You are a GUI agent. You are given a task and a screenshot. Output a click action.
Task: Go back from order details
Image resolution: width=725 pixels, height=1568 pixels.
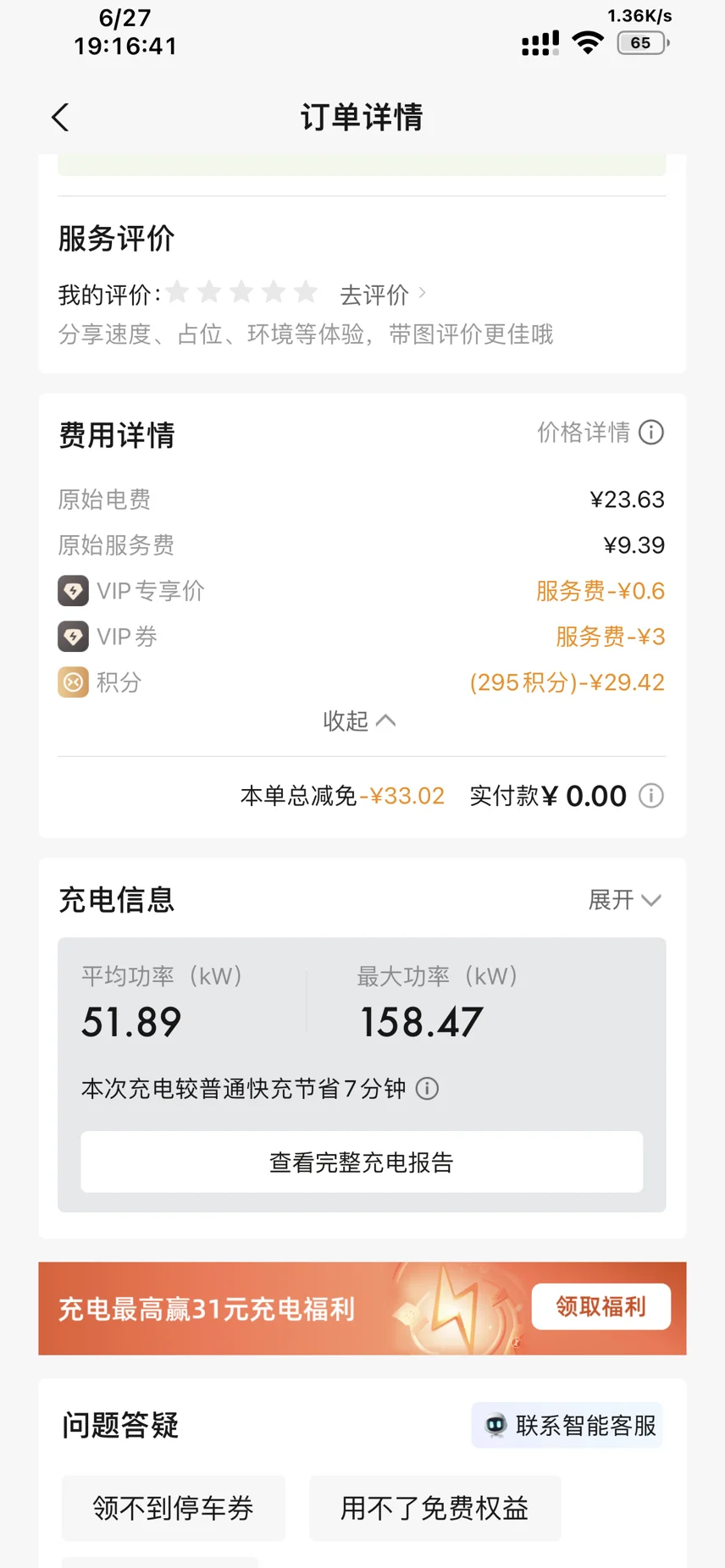(x=60, y=118)
